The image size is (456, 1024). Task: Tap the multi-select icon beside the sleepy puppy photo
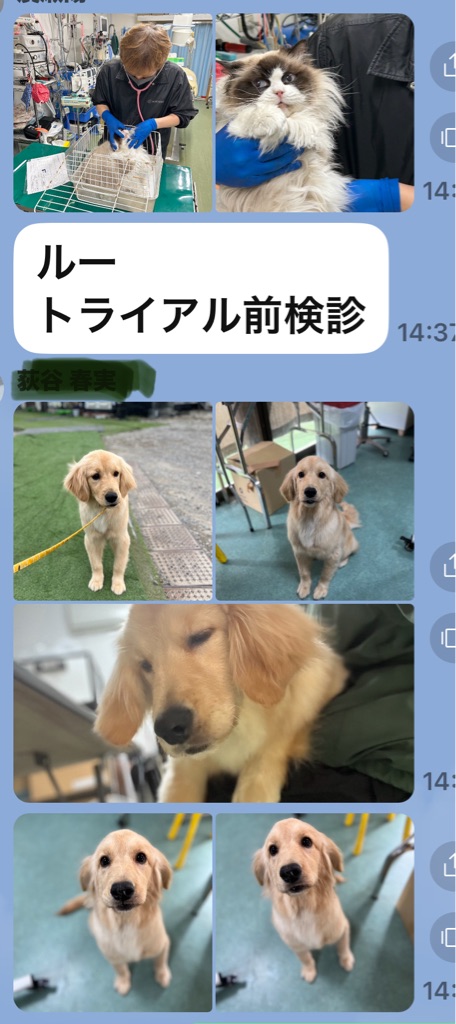[x=446, y=637]
